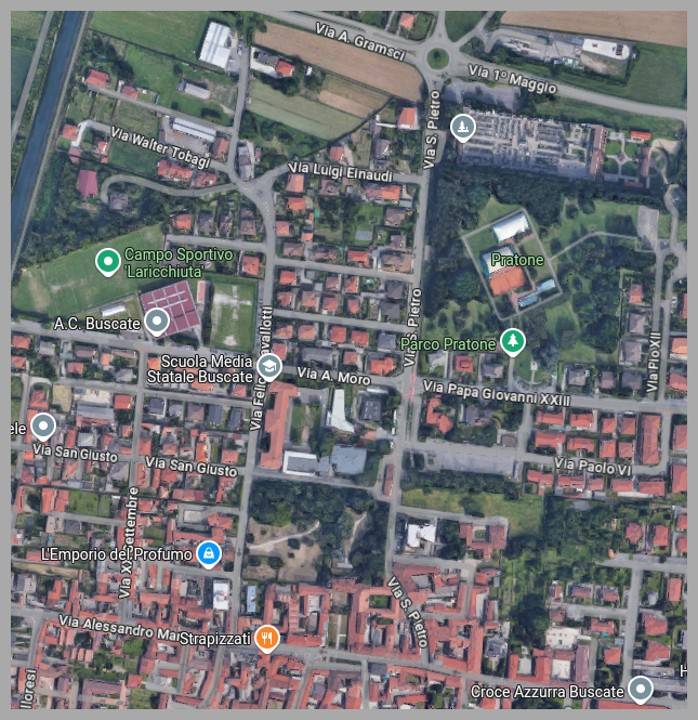Image resolution: width=698 pixels, height=720 pixels.
Task: Open the Strapizzati restaurant marker
Action: pyautogui.click(x=266, y=636)
